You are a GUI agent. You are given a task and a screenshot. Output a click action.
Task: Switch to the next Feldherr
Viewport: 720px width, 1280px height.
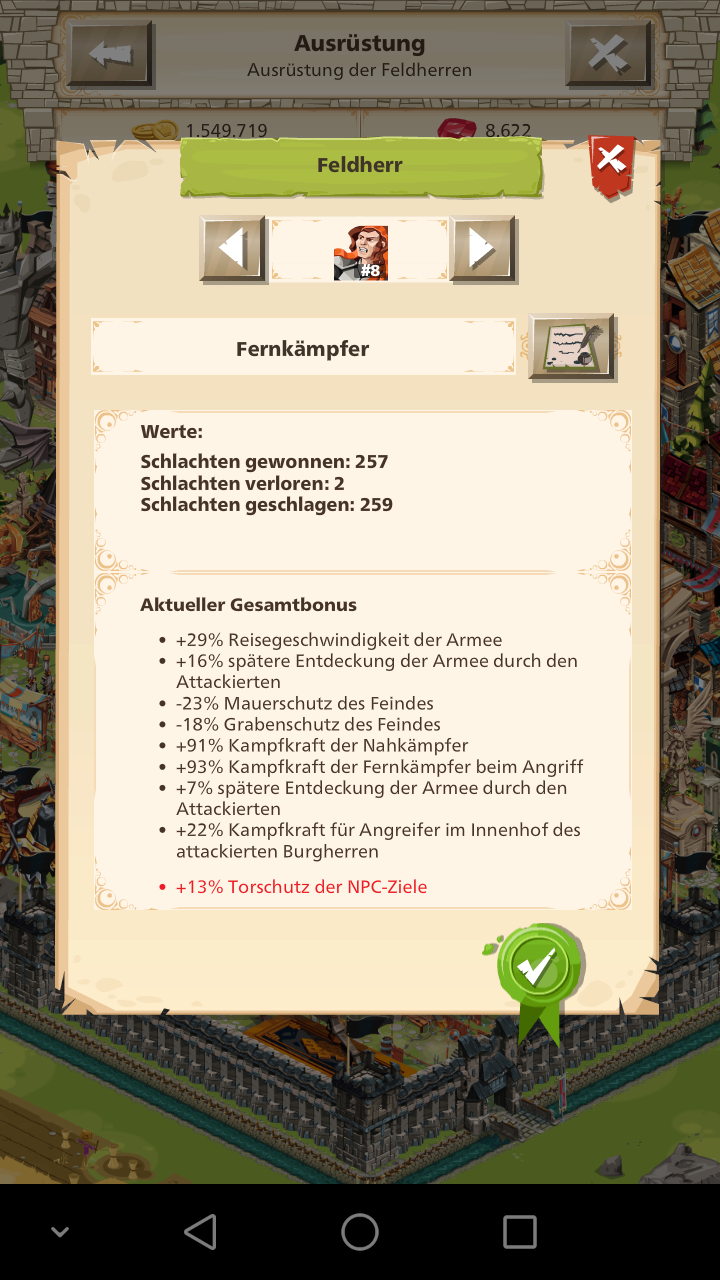[x=482, y=249]
